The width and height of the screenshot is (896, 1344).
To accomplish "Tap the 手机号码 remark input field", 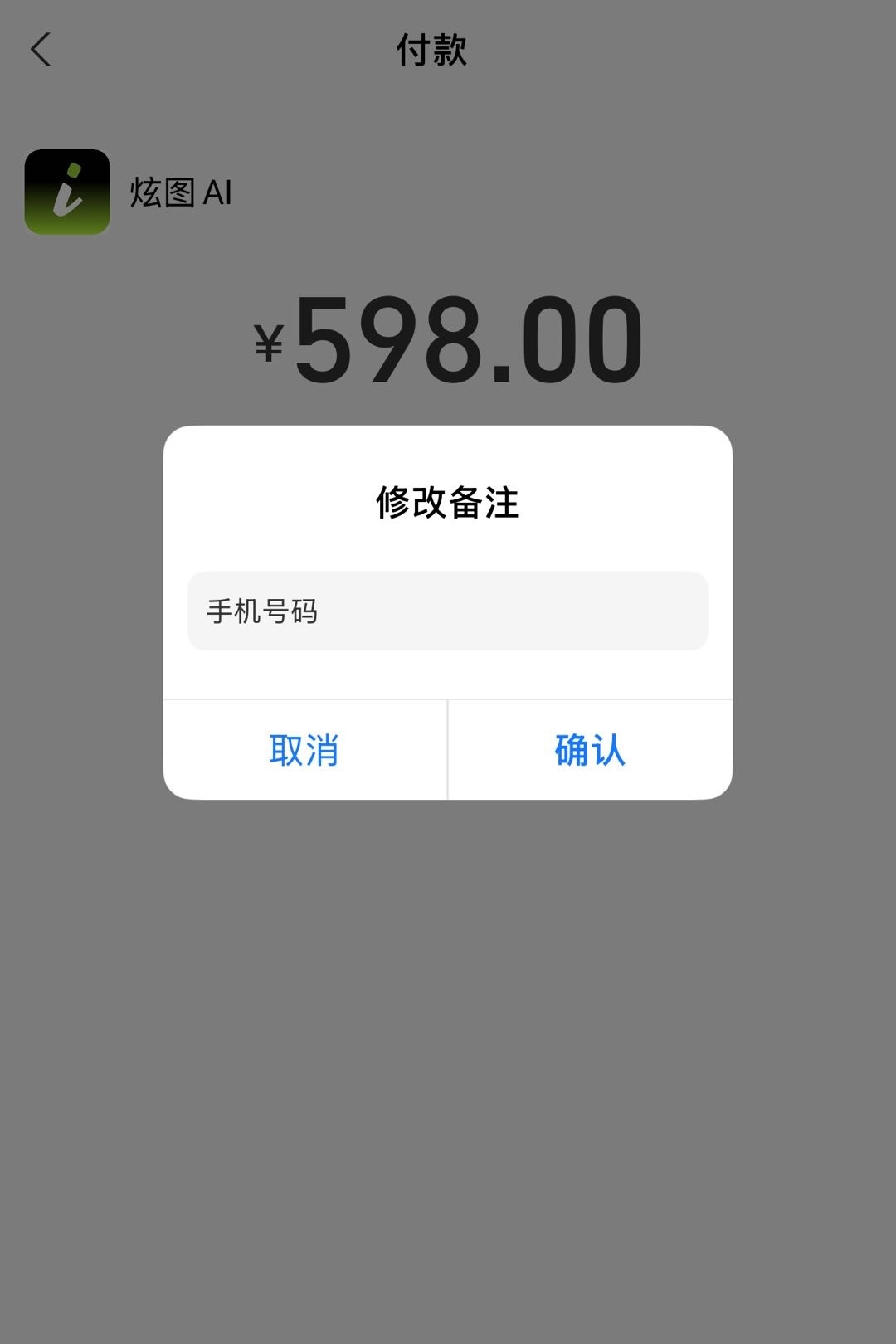I will tap(447, 611).
